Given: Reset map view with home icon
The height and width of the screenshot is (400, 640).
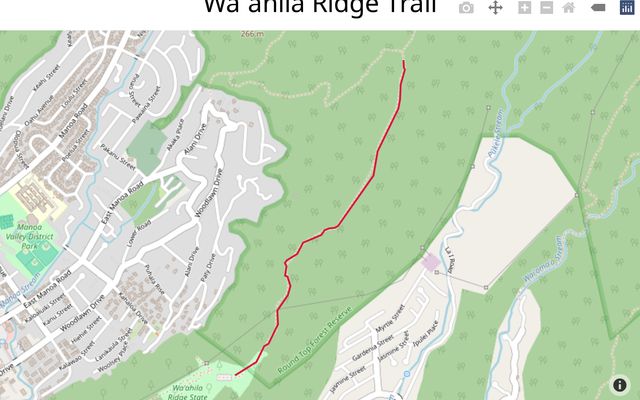Looking at the screenshot, I should (569, 8).
